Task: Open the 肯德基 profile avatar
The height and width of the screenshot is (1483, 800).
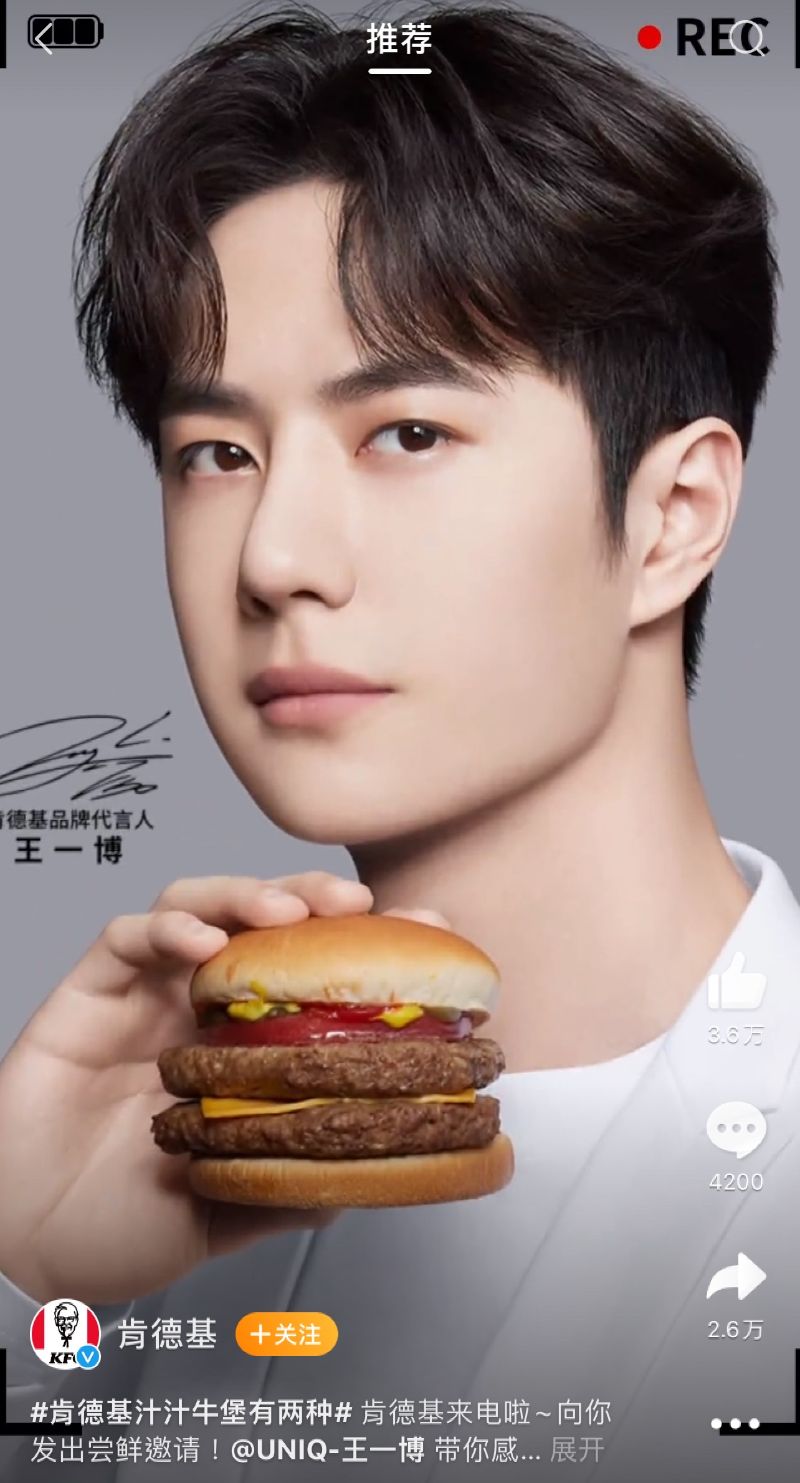Action: tap(66, 1334)
